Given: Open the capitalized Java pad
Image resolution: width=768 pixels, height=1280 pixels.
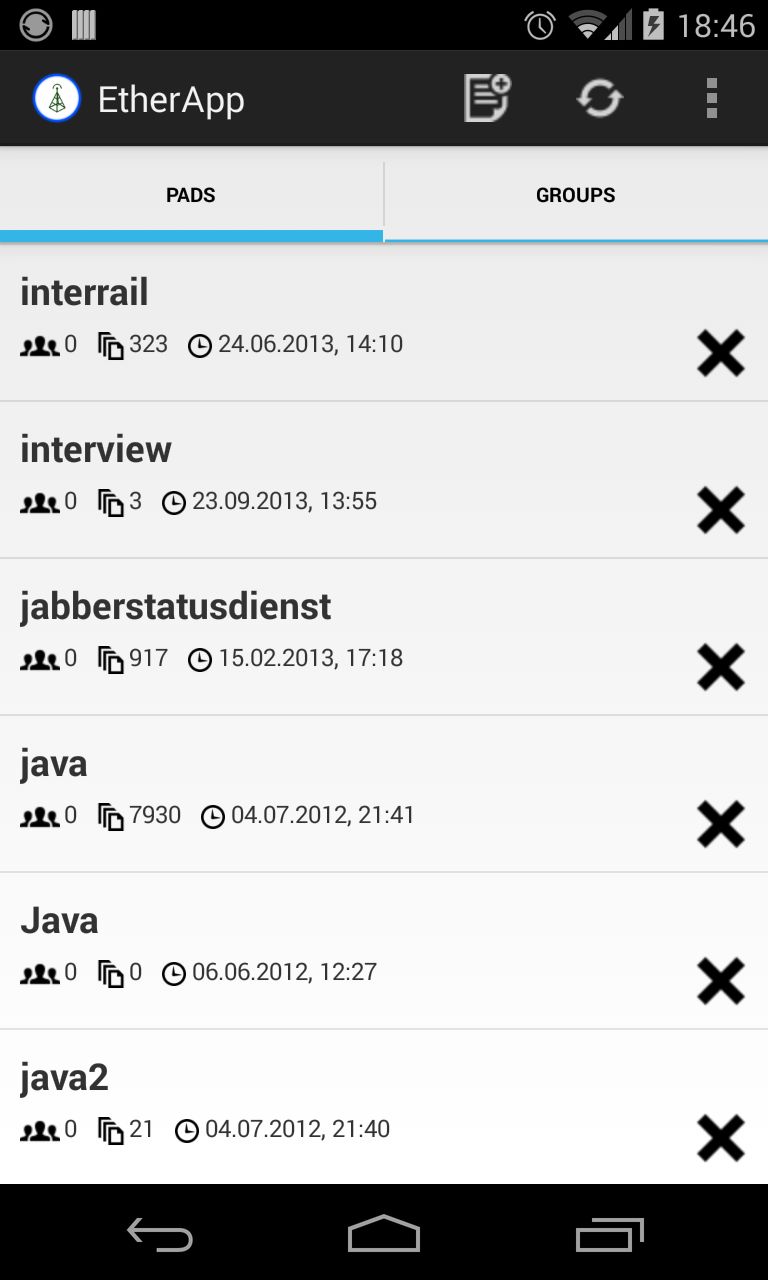Looking at the screenshot, I should (300, 948).
